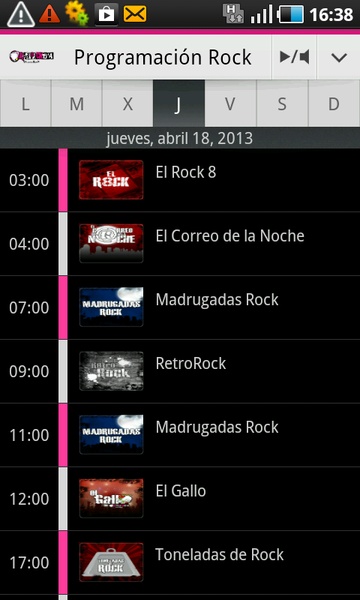Screen dimensions: 360x600
Task: Select the M day tab
Action: click(x=77, y=104)
